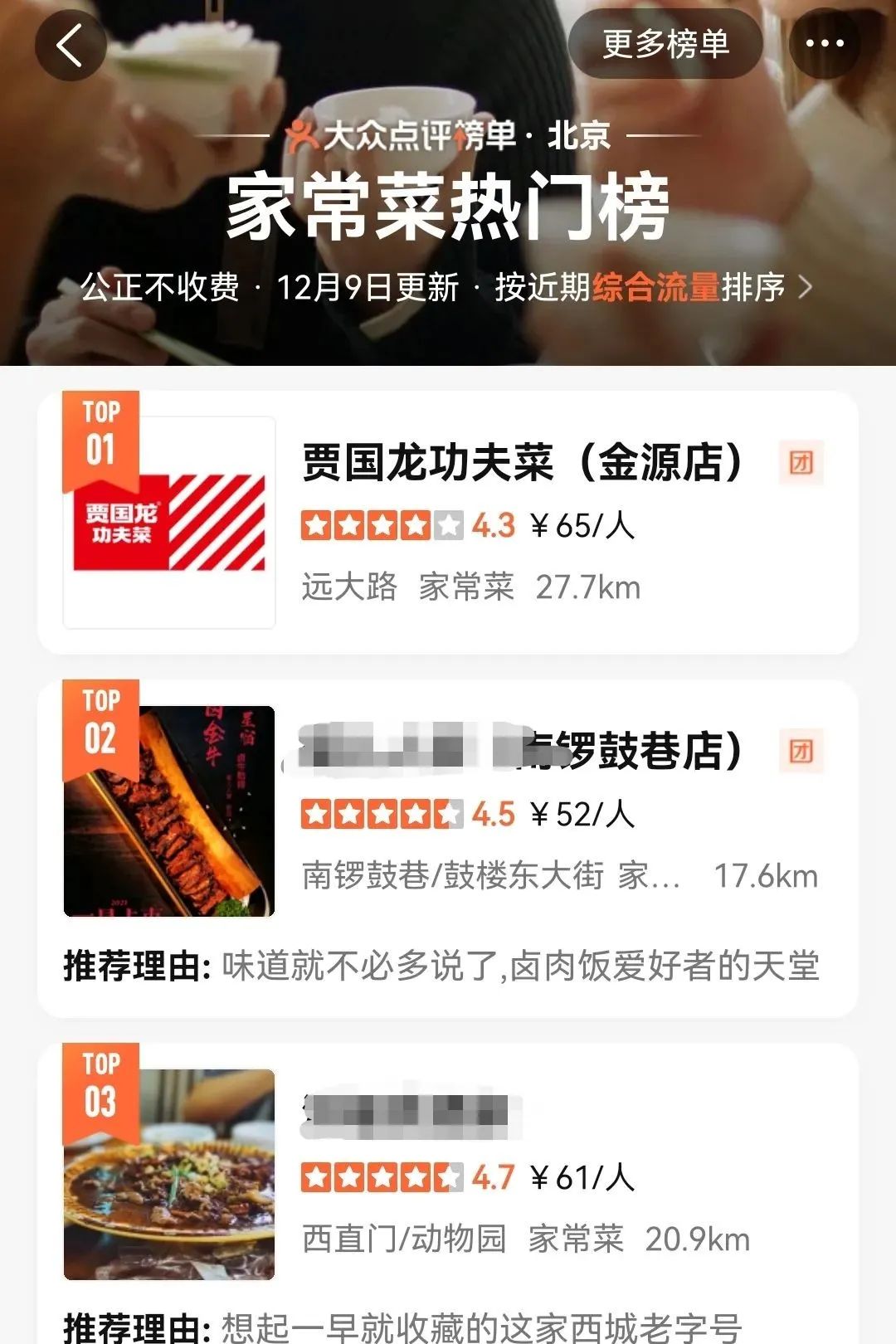Go back using the arrow icon
The height and width of the screenshot is (1344, 896).
(71, 45)
